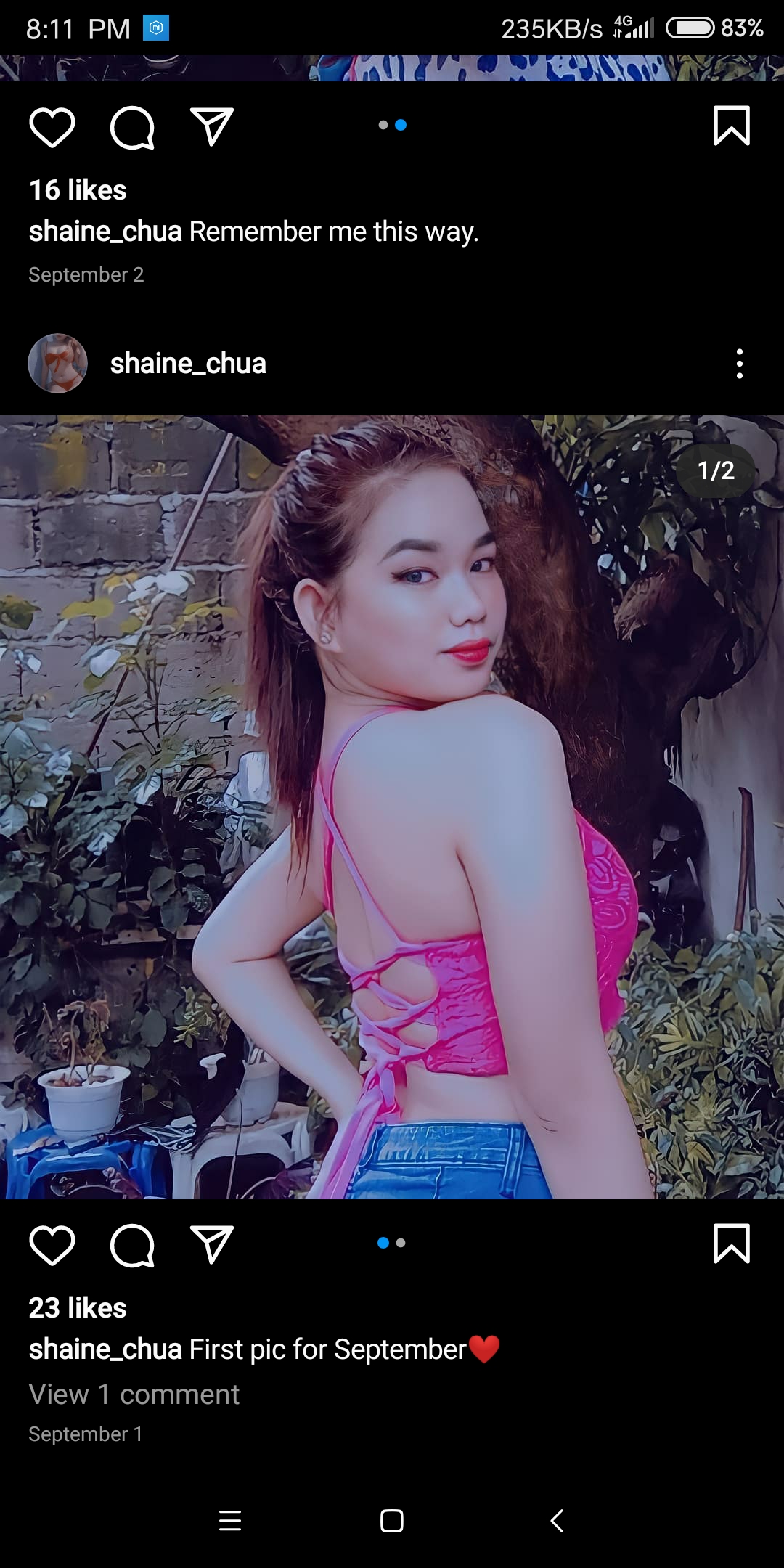
Task: View who gave the 23 likes
Action: 78,1308
